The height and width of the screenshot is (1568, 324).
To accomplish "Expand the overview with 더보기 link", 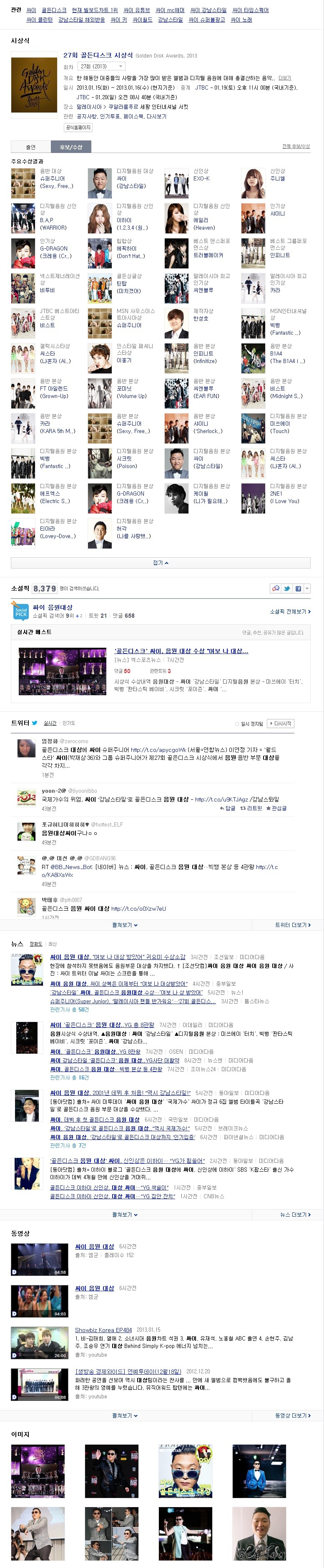I will [284, 78].
